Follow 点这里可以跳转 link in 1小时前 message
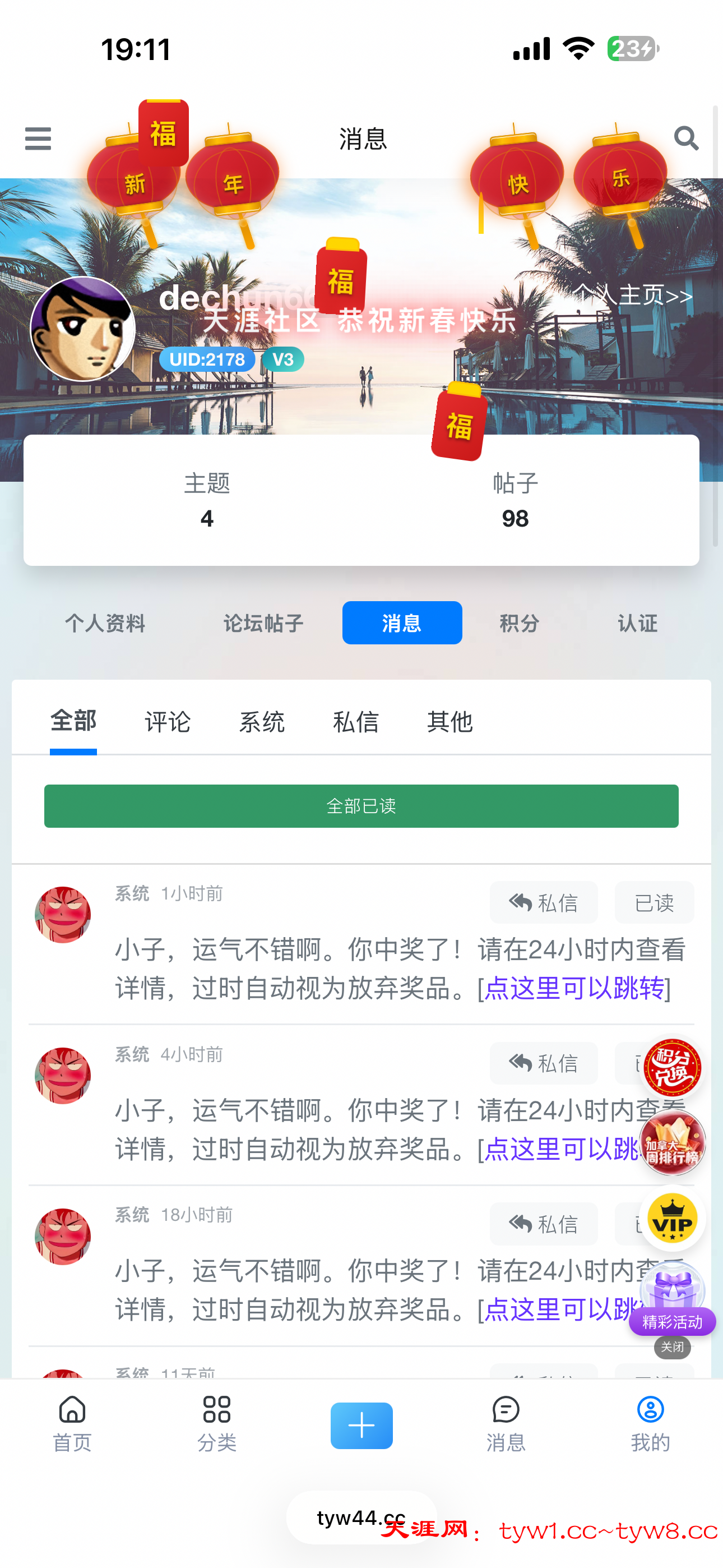The width and height of the screenshot is (723, 1568). [x=574, y=988]
